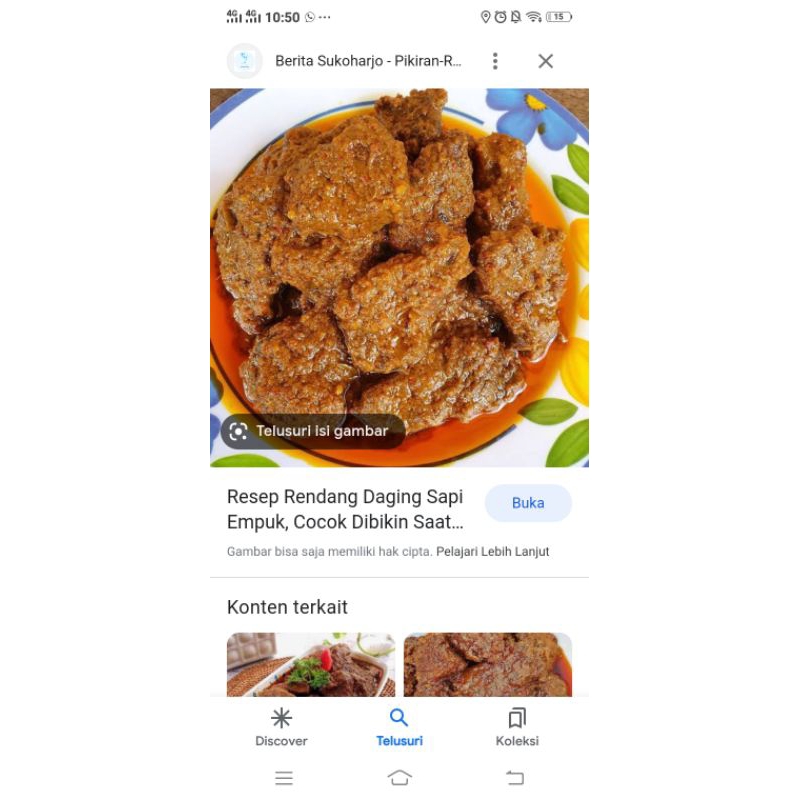Switch to the Discover tab
This screenshot has height=800, width=800.
pyautogui.click(x=281, y=727)
